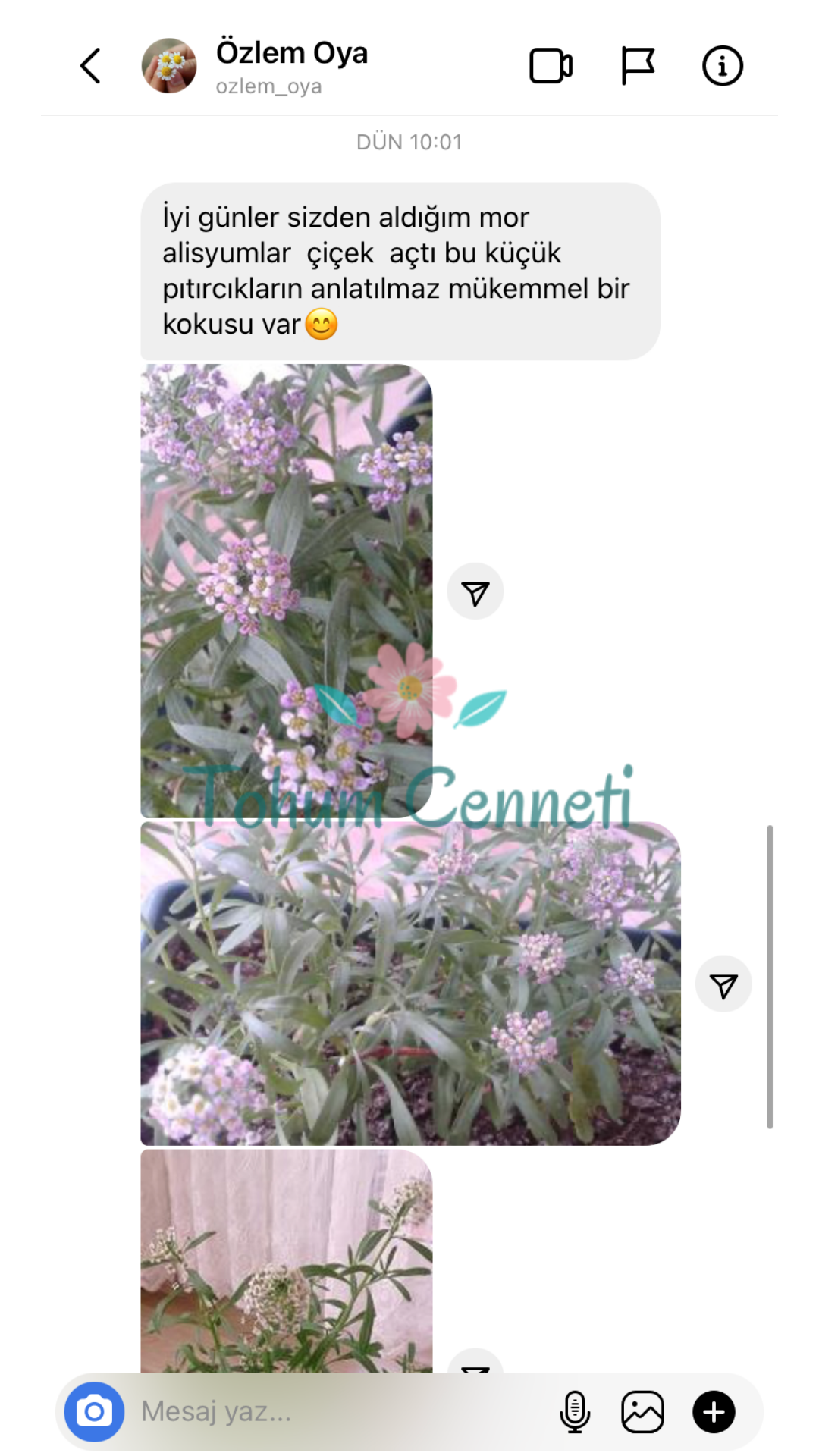Viewport: 819px width, 1456px height.
Task: Pick an image from the gallery
Action: [642, 1411]
